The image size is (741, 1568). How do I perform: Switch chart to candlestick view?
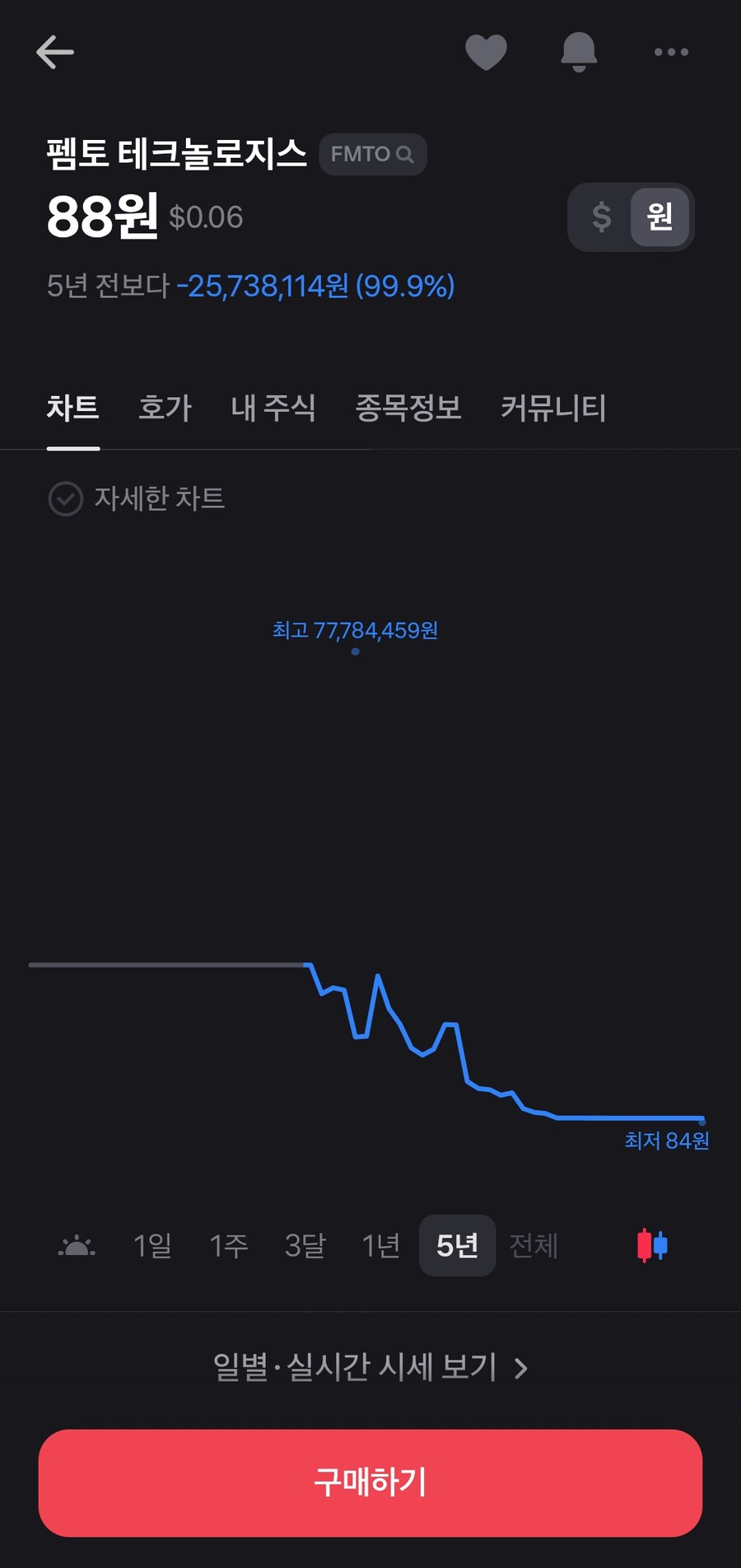(651, 1246)
